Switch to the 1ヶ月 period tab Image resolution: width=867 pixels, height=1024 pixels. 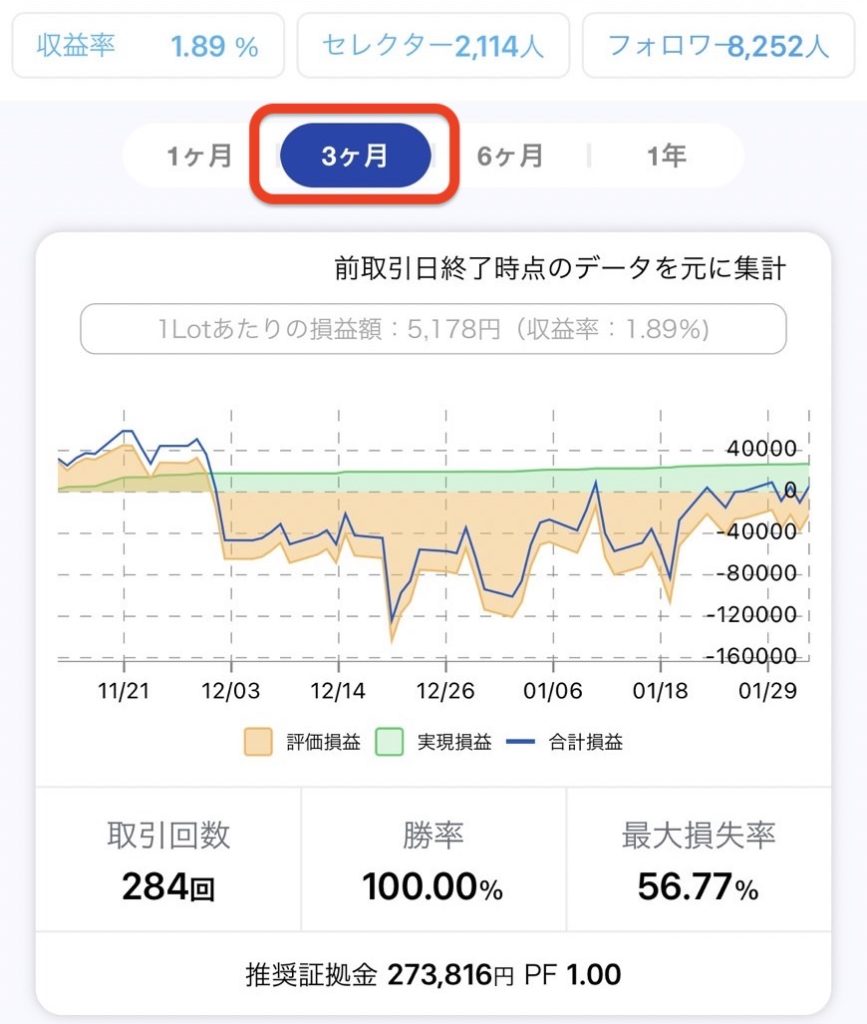[x=200, y=156]
